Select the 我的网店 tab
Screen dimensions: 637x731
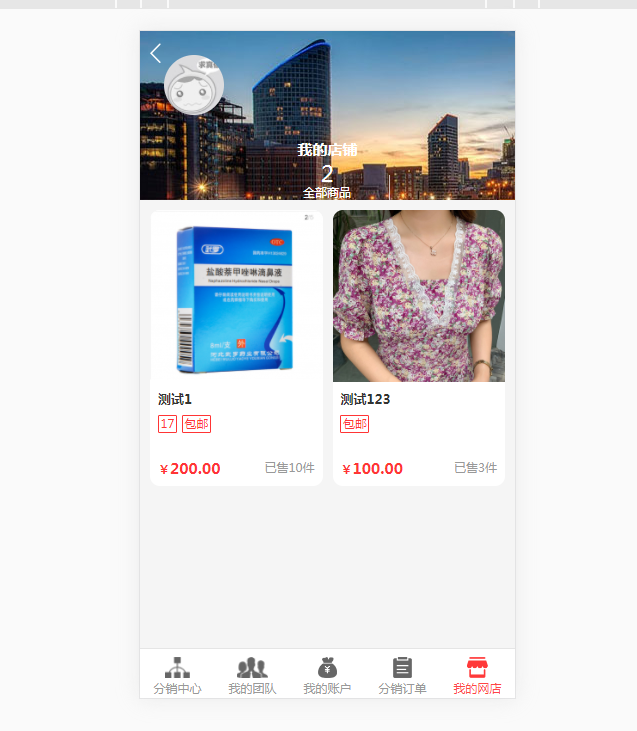(477, 676)
